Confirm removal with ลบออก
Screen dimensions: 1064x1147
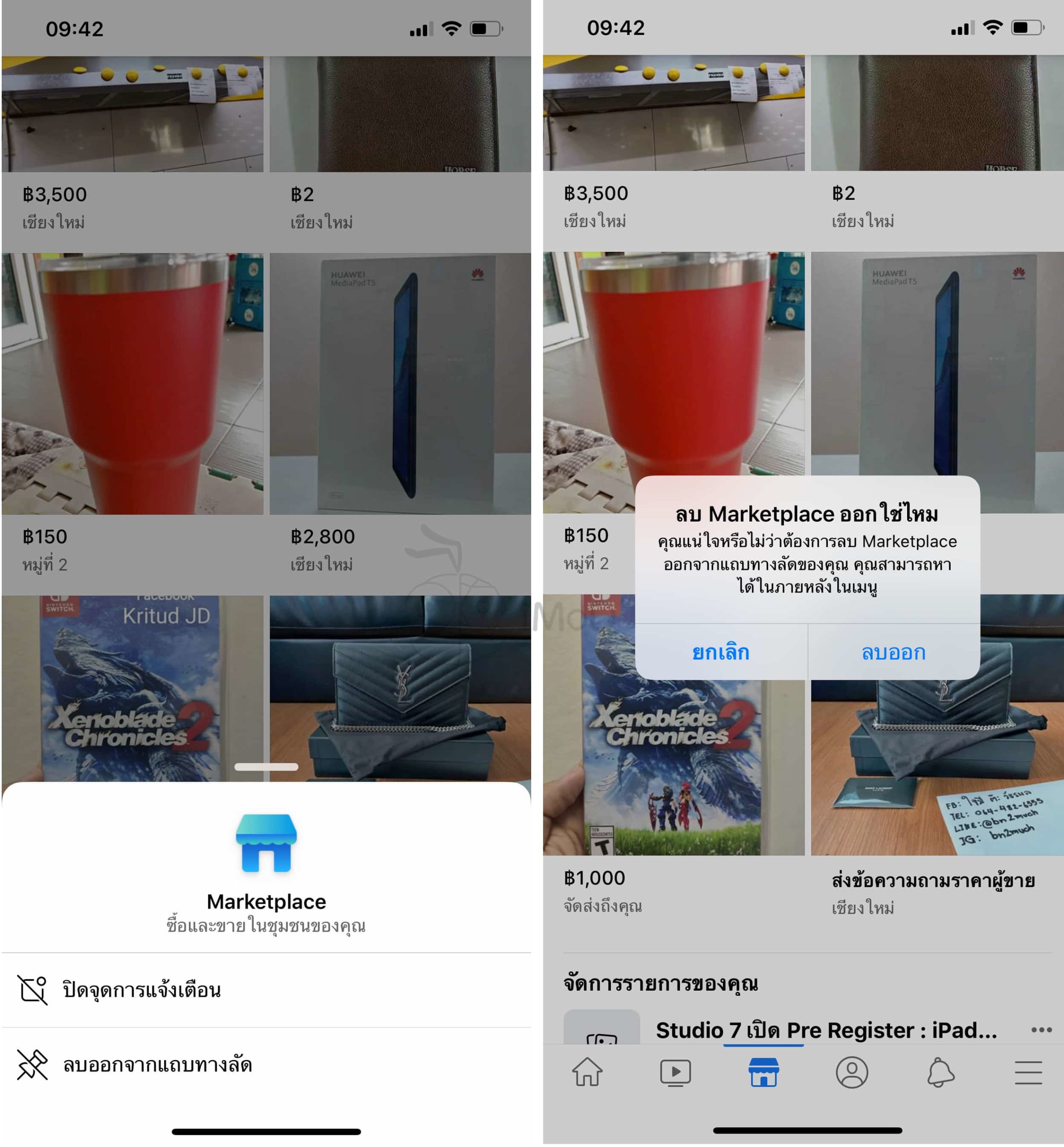click(x=894, y=652)
